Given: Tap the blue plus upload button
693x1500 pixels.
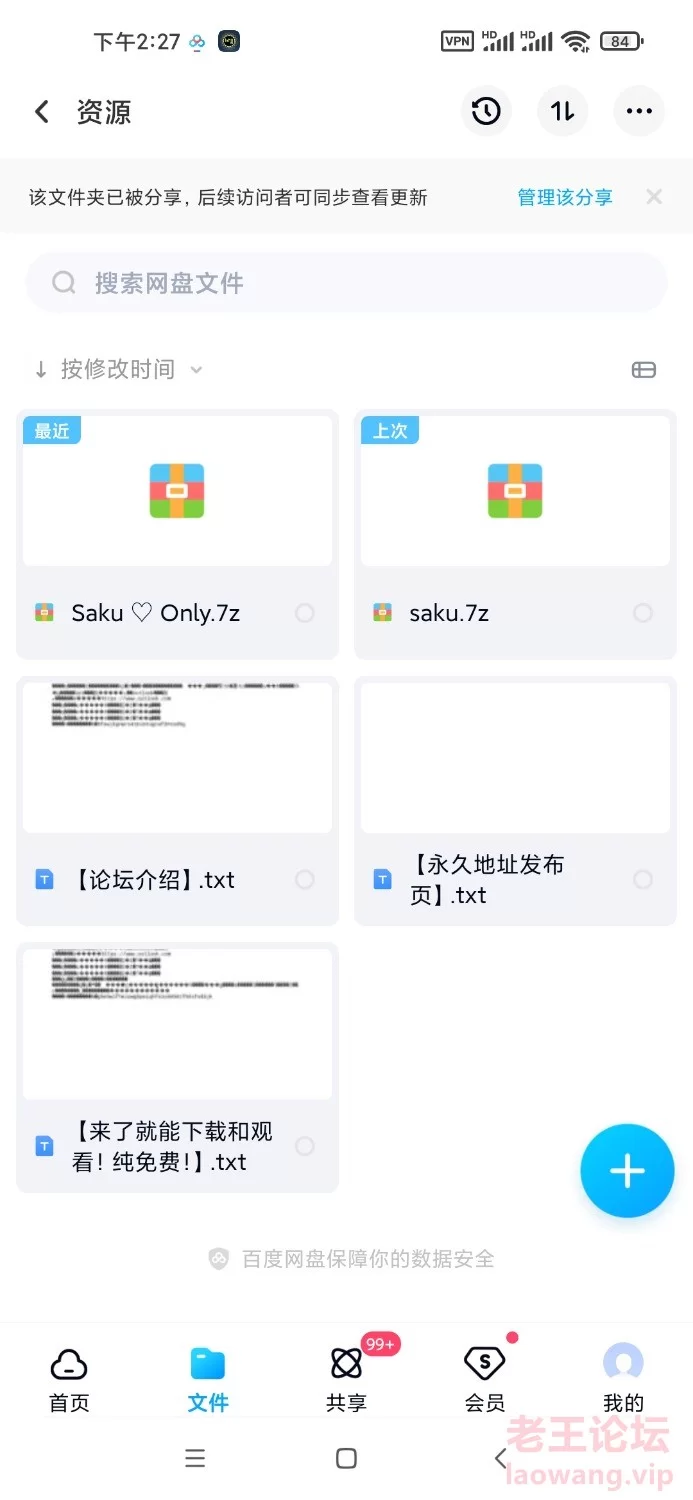Looking at the screenshot, I should point(627,1171).
